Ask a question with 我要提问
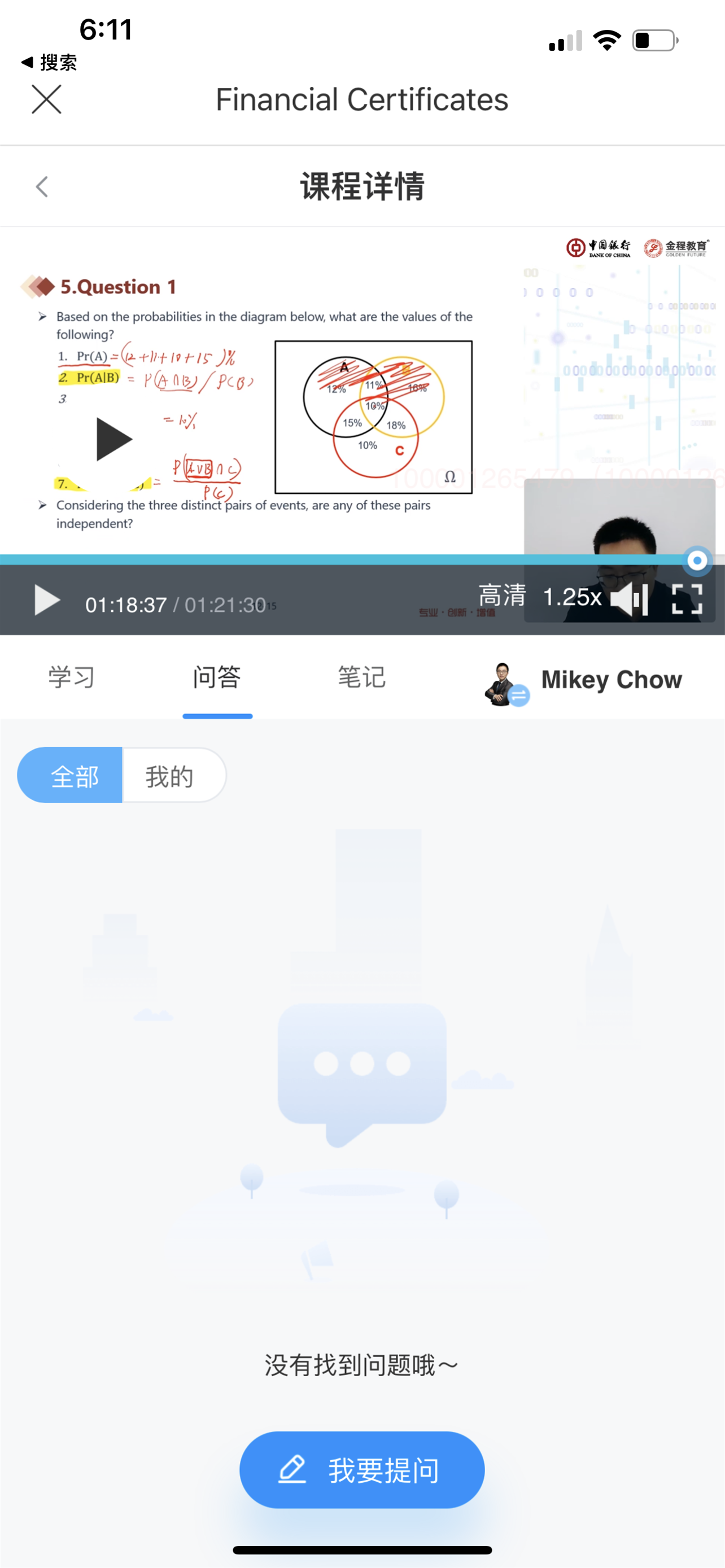The image size is (725, 1568). point(361,1470)
